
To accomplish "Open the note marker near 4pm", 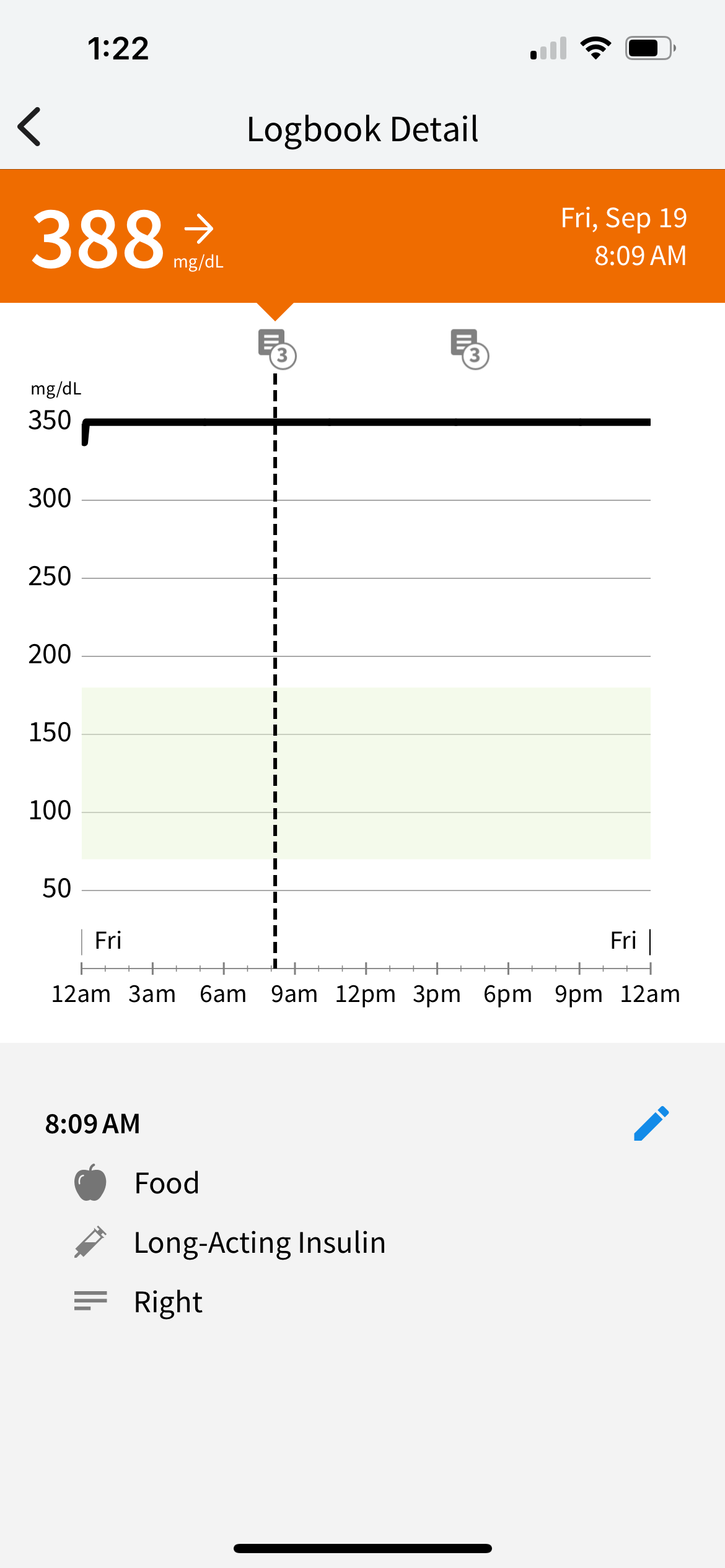I will [470, 349].
